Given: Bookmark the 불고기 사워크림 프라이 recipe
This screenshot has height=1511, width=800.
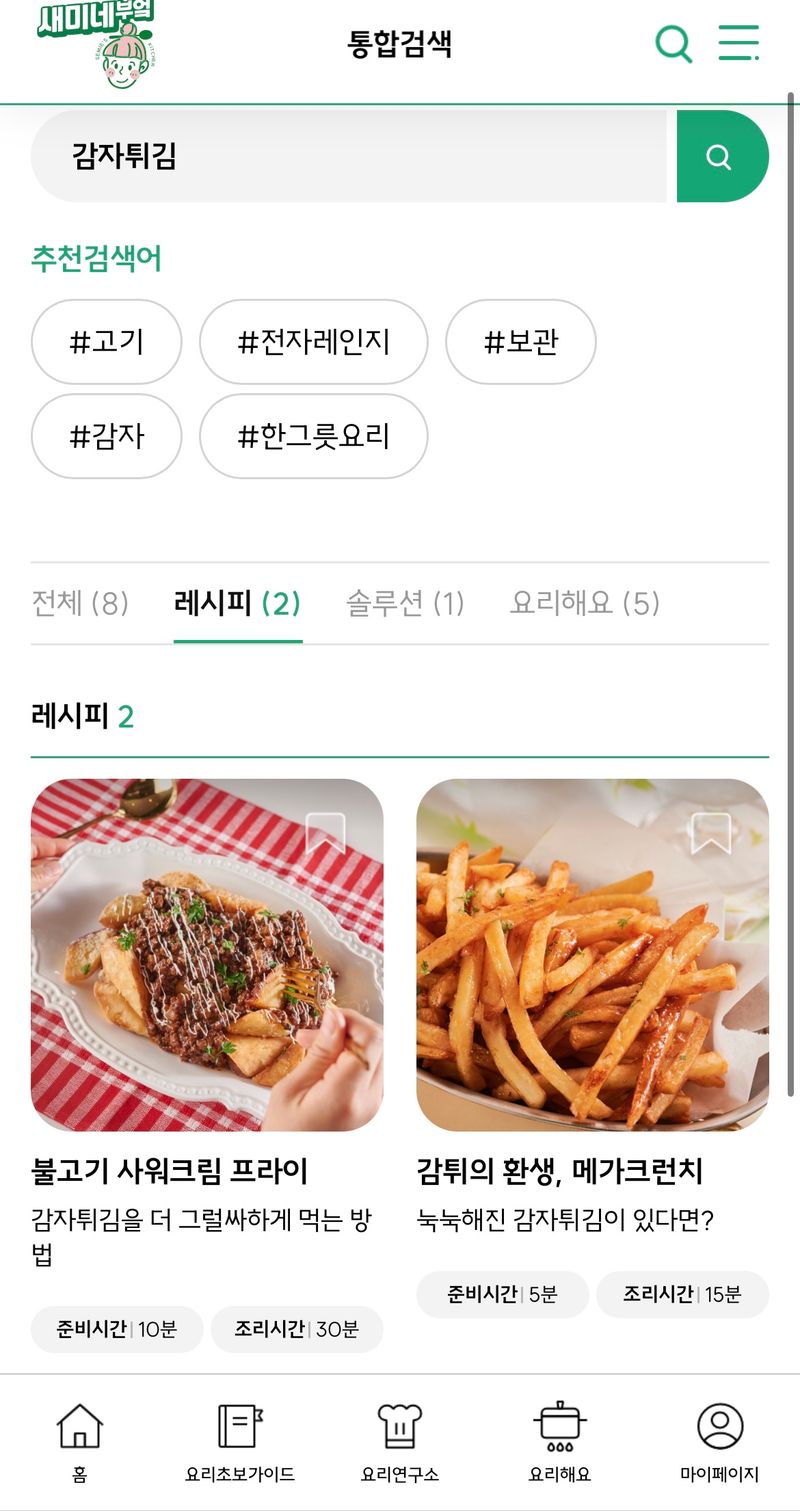Looking at the screenshot, I should pyautogui.click(x=325, y=833).
